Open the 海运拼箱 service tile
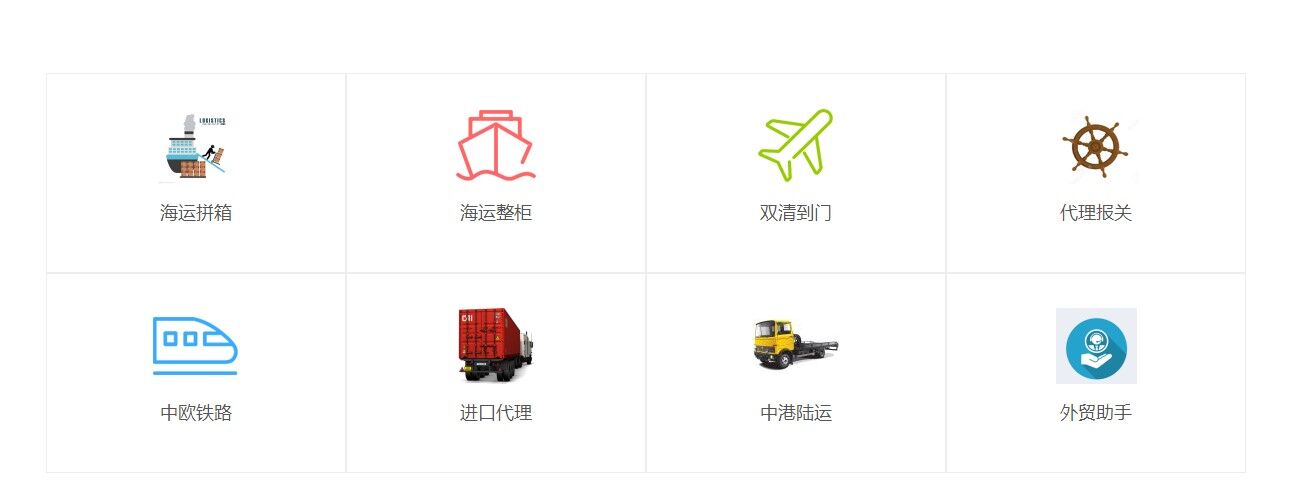The image size is (1300, 500). [196, 172]
